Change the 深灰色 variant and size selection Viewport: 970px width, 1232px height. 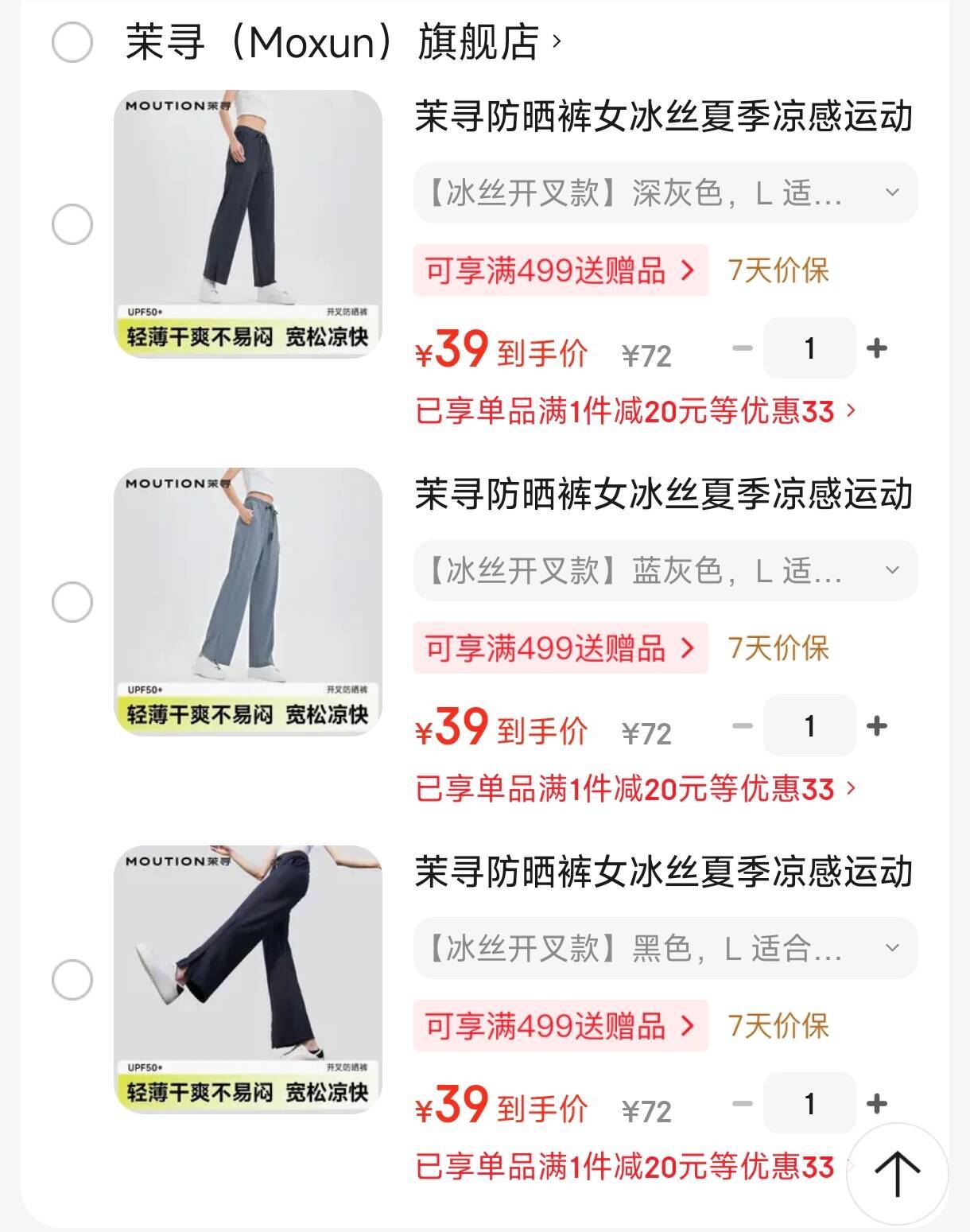665,192
